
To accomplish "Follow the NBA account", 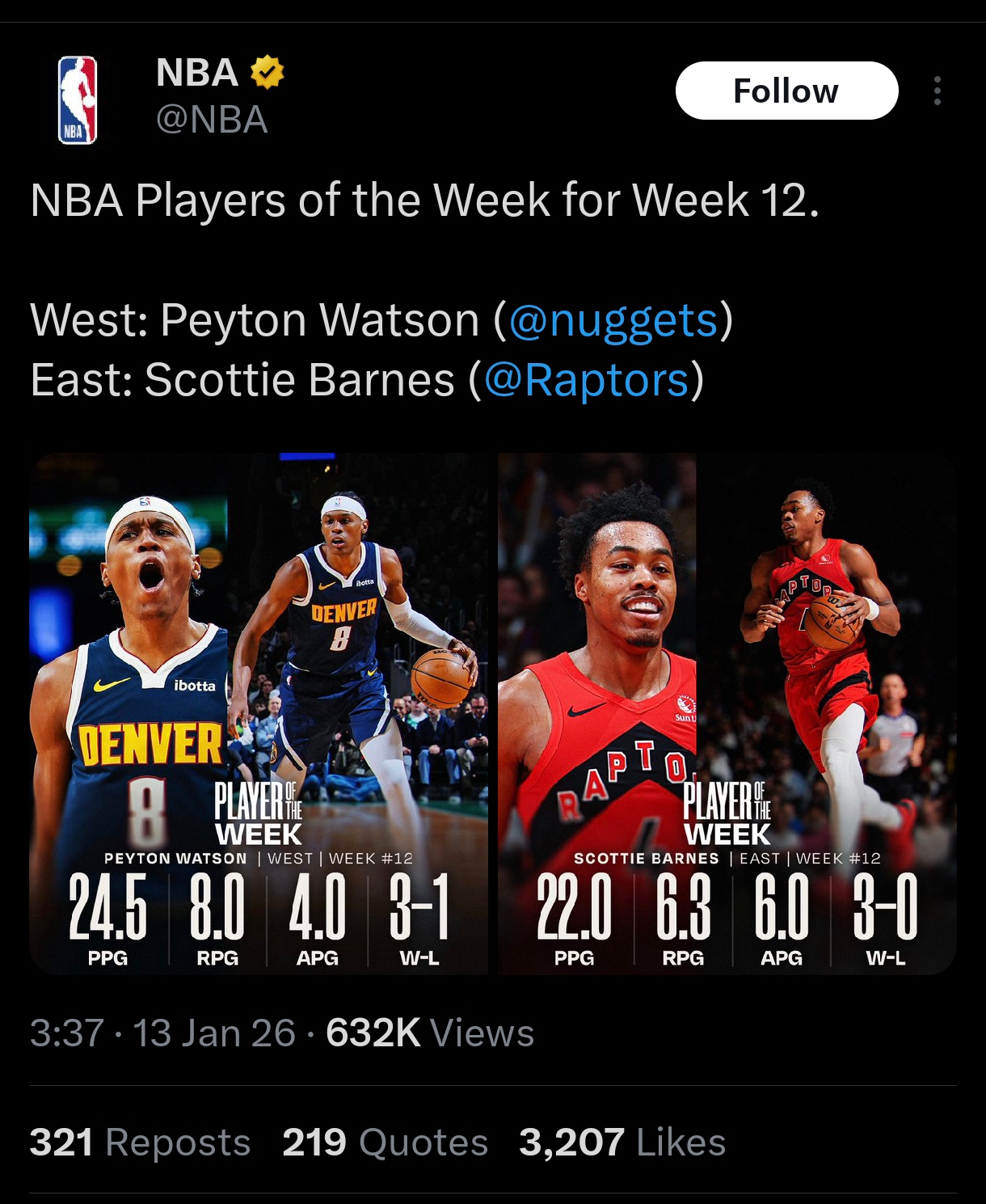I will coord(786,91).
